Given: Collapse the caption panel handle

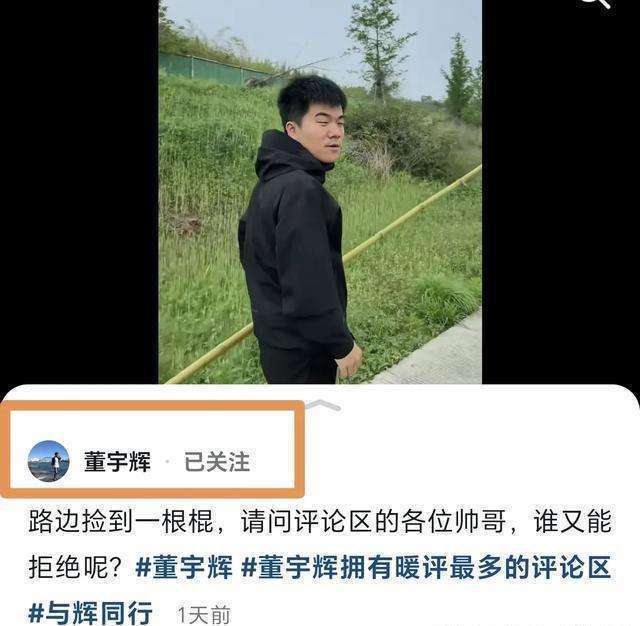Looking at the screenshot, I should coord(321,406).
